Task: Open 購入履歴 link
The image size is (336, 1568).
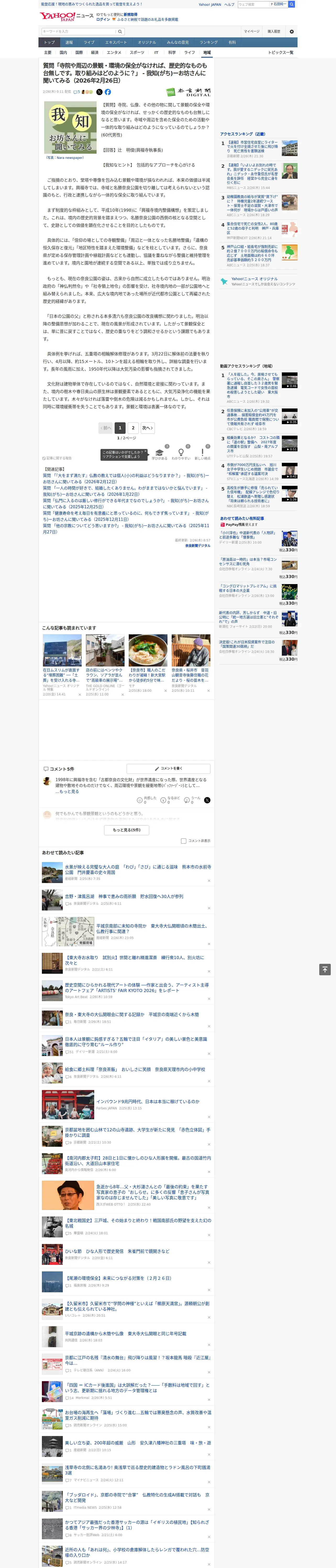Action: click(x=274, y=32)
